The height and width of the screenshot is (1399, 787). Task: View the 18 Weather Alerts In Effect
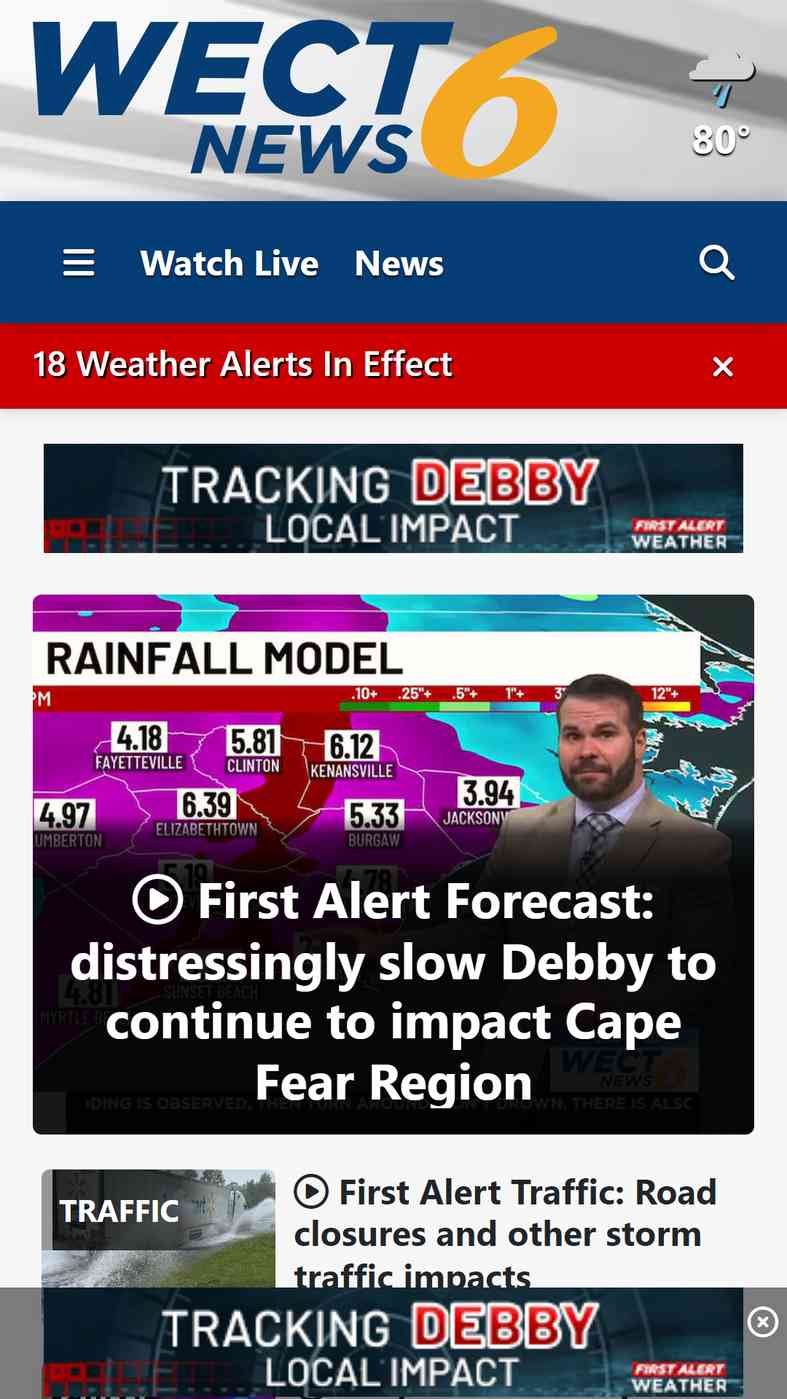click(x=243, y=365)
